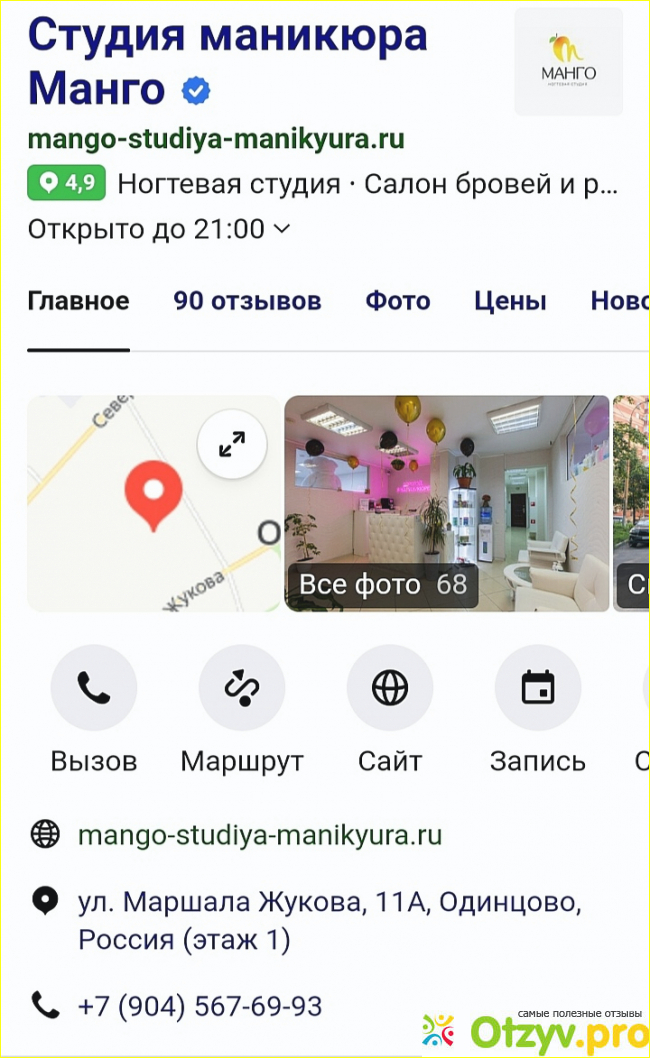The height and width of the screenshot is (1058, 650).
Task: Open the Цены tab
Action: pyautogui.click(x=510, y=301)
